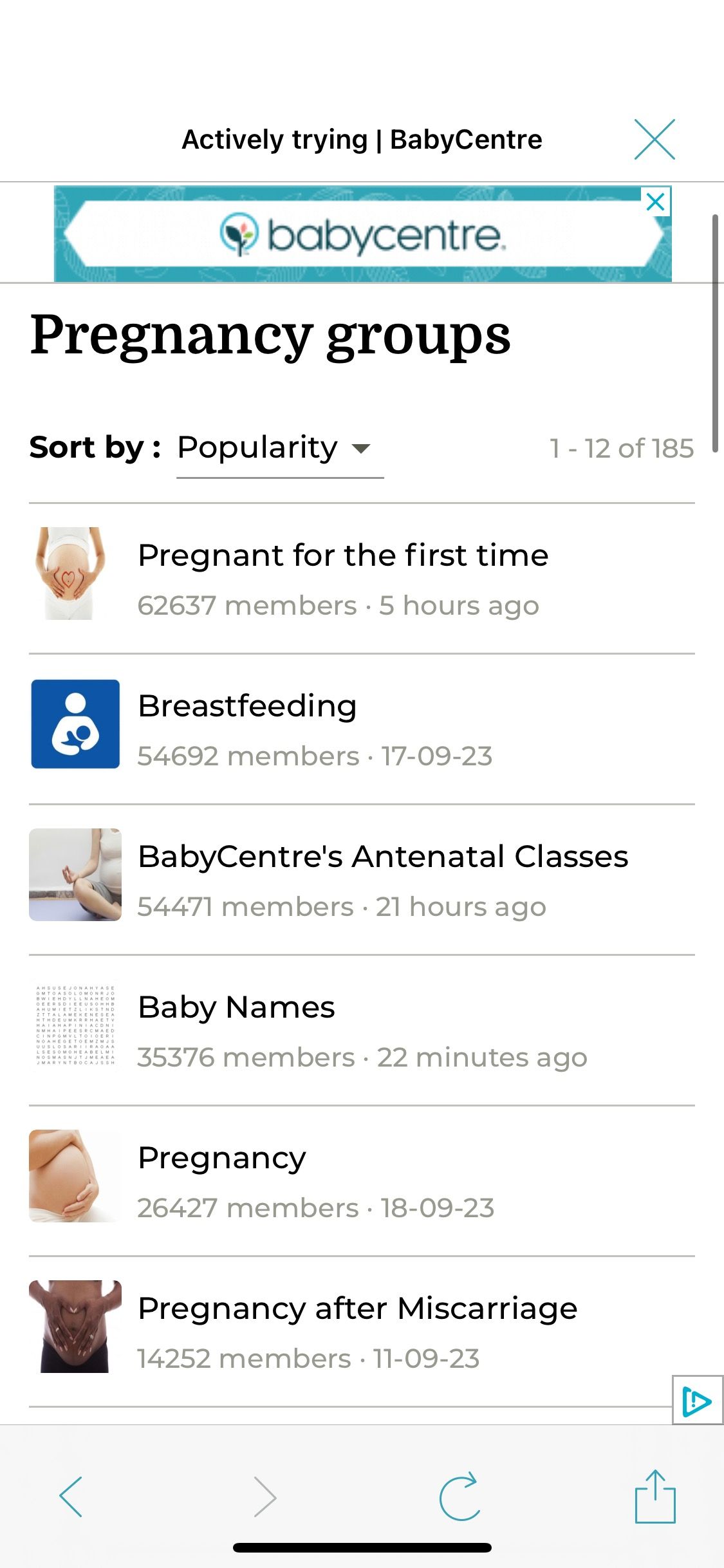Open the Breastfeeding group icon
724x1568 pixels.
[x=75, y=723]
